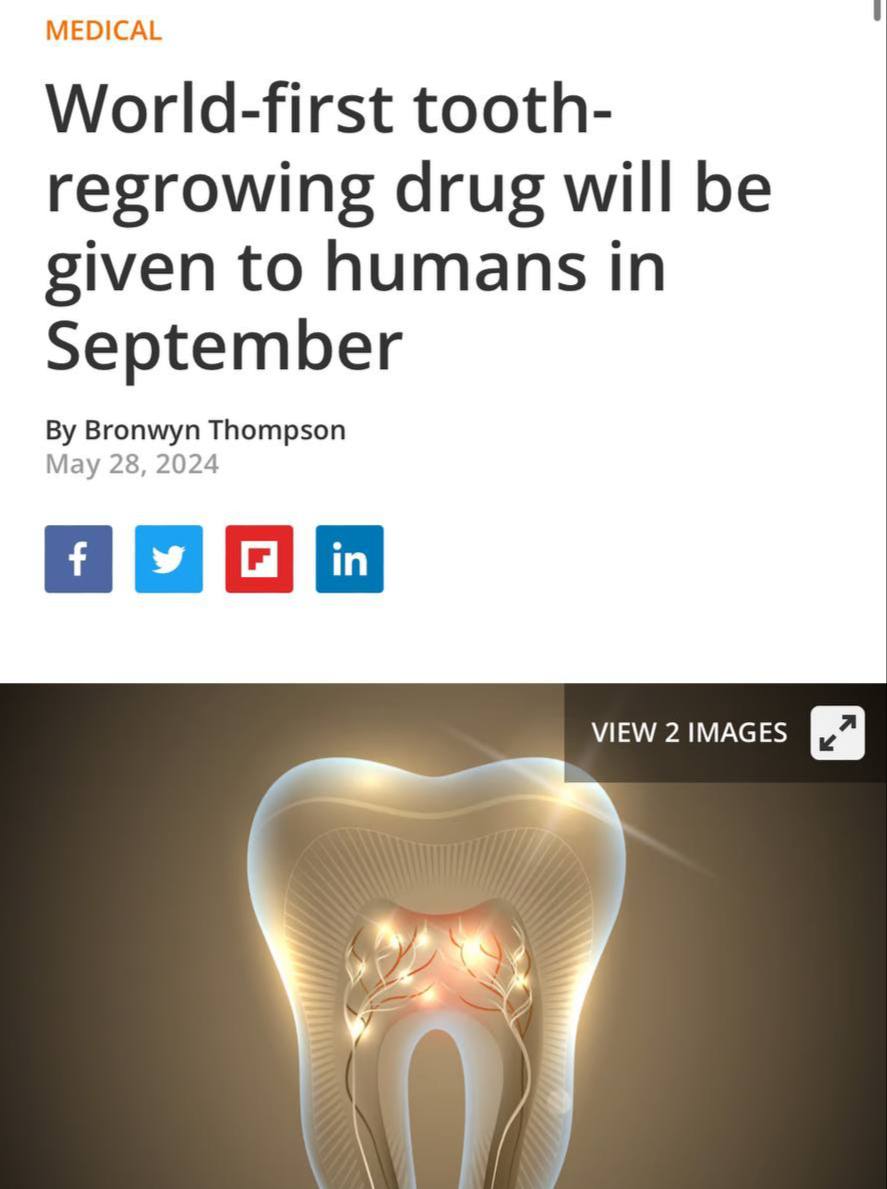Viewport: 887px width, 1189px height.
Task: Expand the View 2 Images gallery
Action: click(836, 733)
